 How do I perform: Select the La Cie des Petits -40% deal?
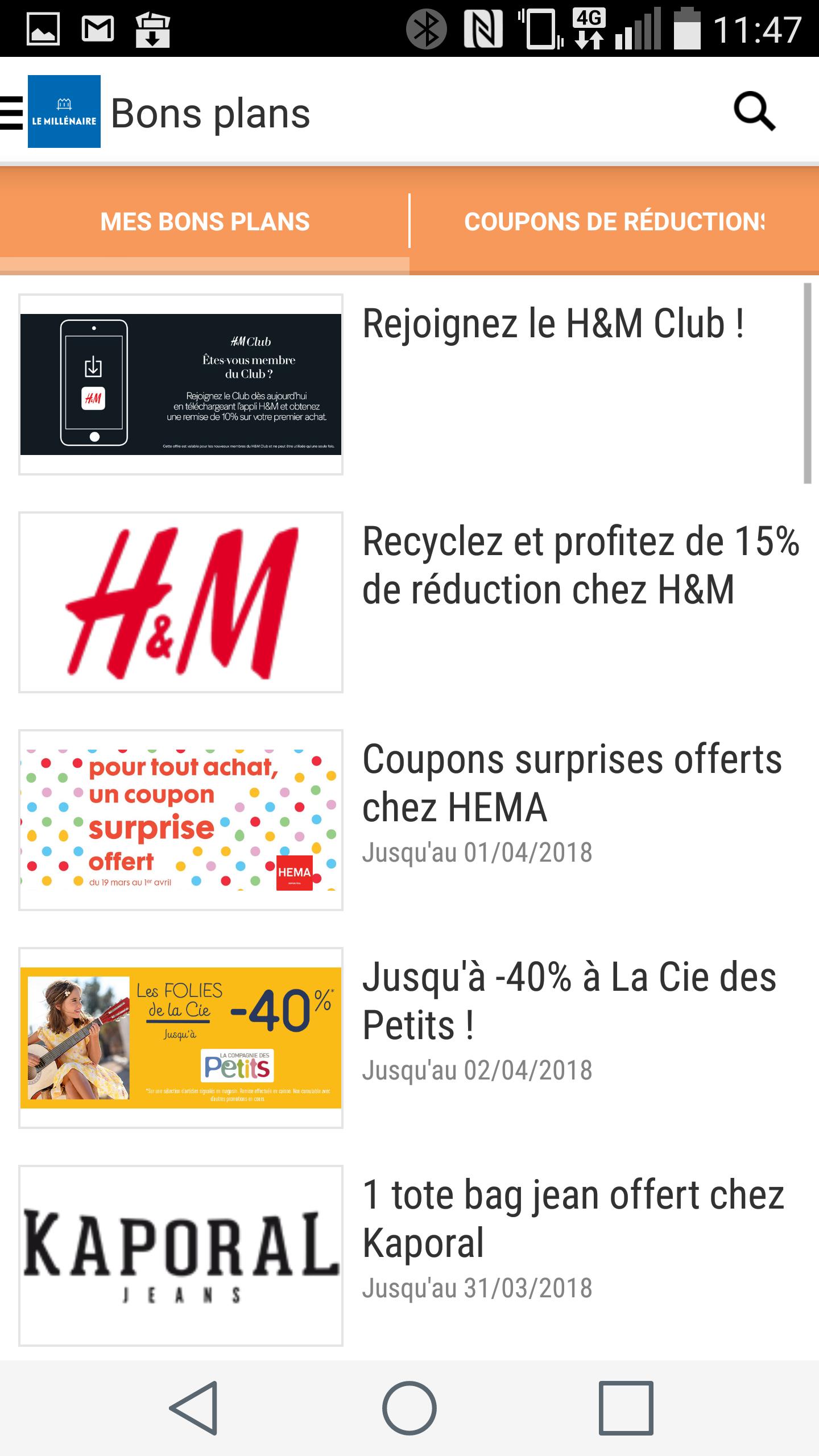click(x=569, y=1002)
